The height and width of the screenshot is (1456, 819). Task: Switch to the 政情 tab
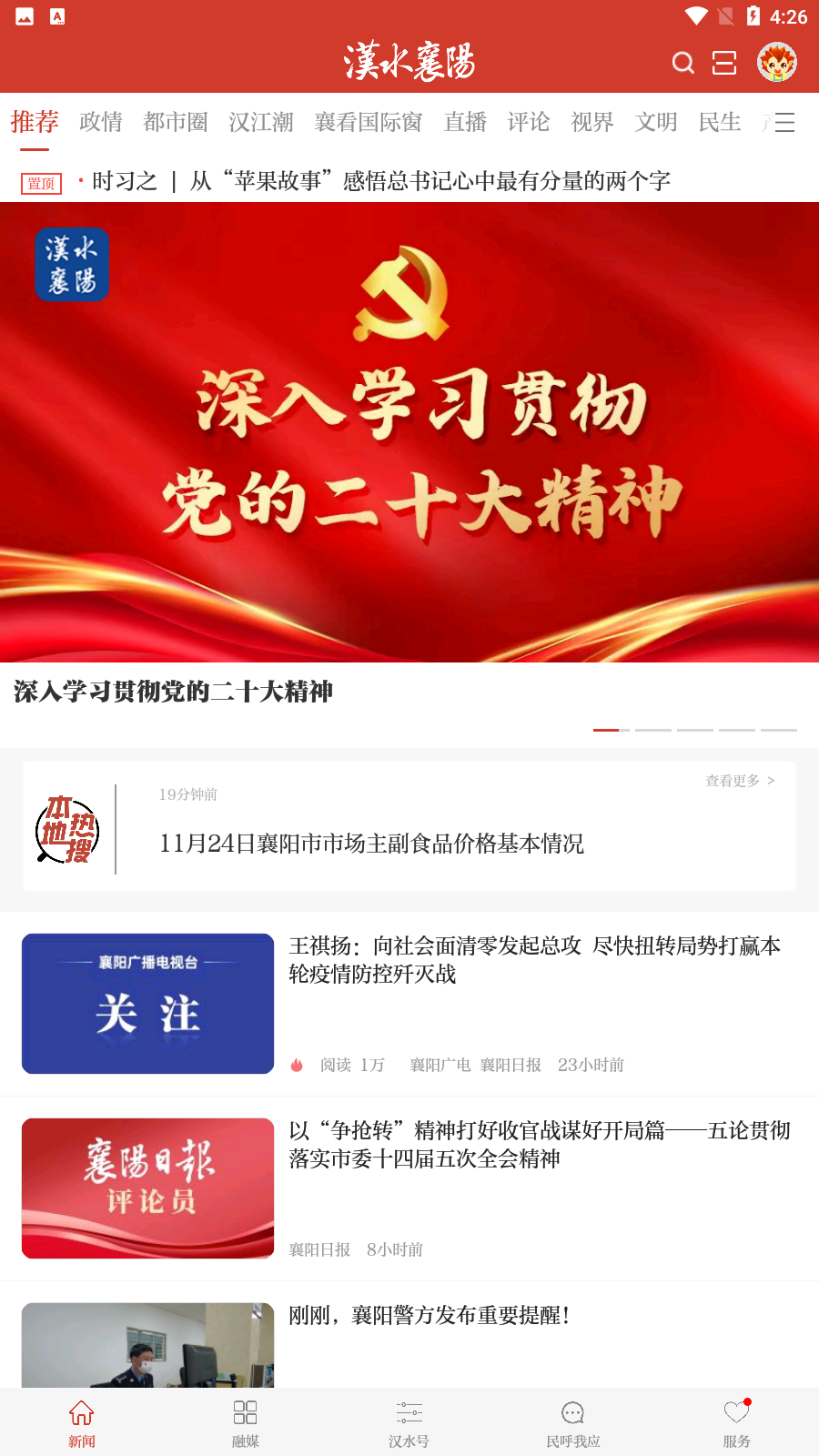pyautogui.click(x=101, y=122)
